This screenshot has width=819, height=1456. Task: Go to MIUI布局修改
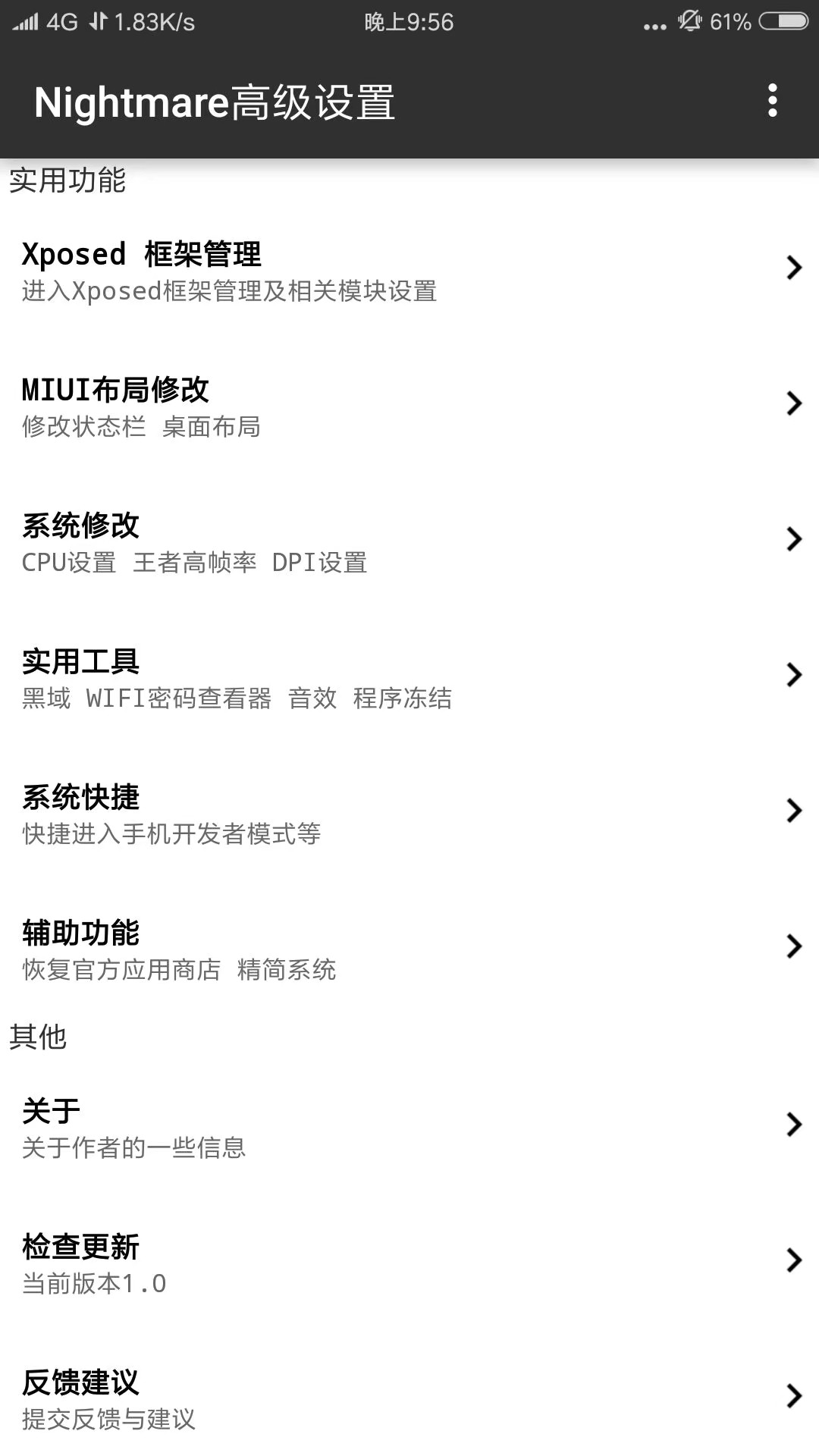409,406
